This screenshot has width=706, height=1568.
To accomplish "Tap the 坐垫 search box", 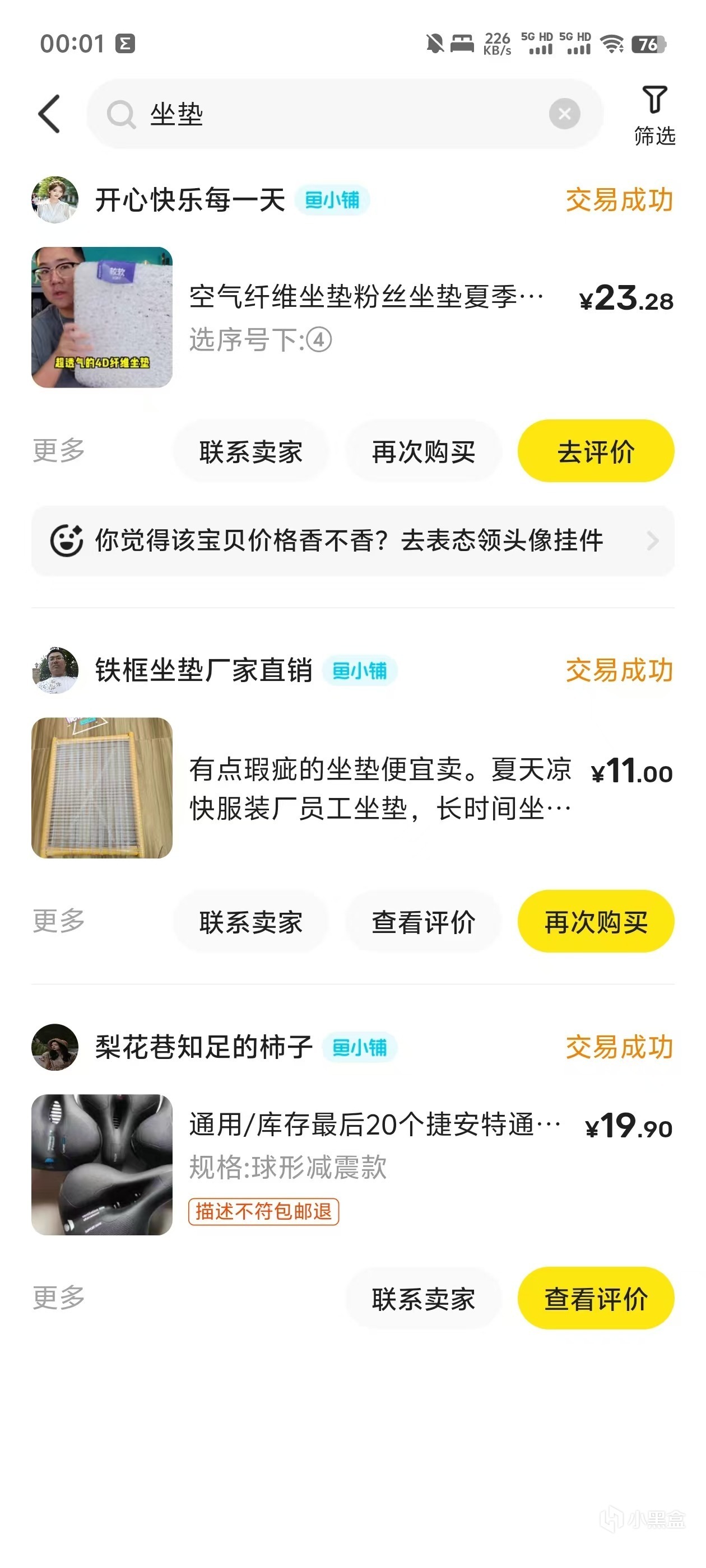I will tap(329, 114).
